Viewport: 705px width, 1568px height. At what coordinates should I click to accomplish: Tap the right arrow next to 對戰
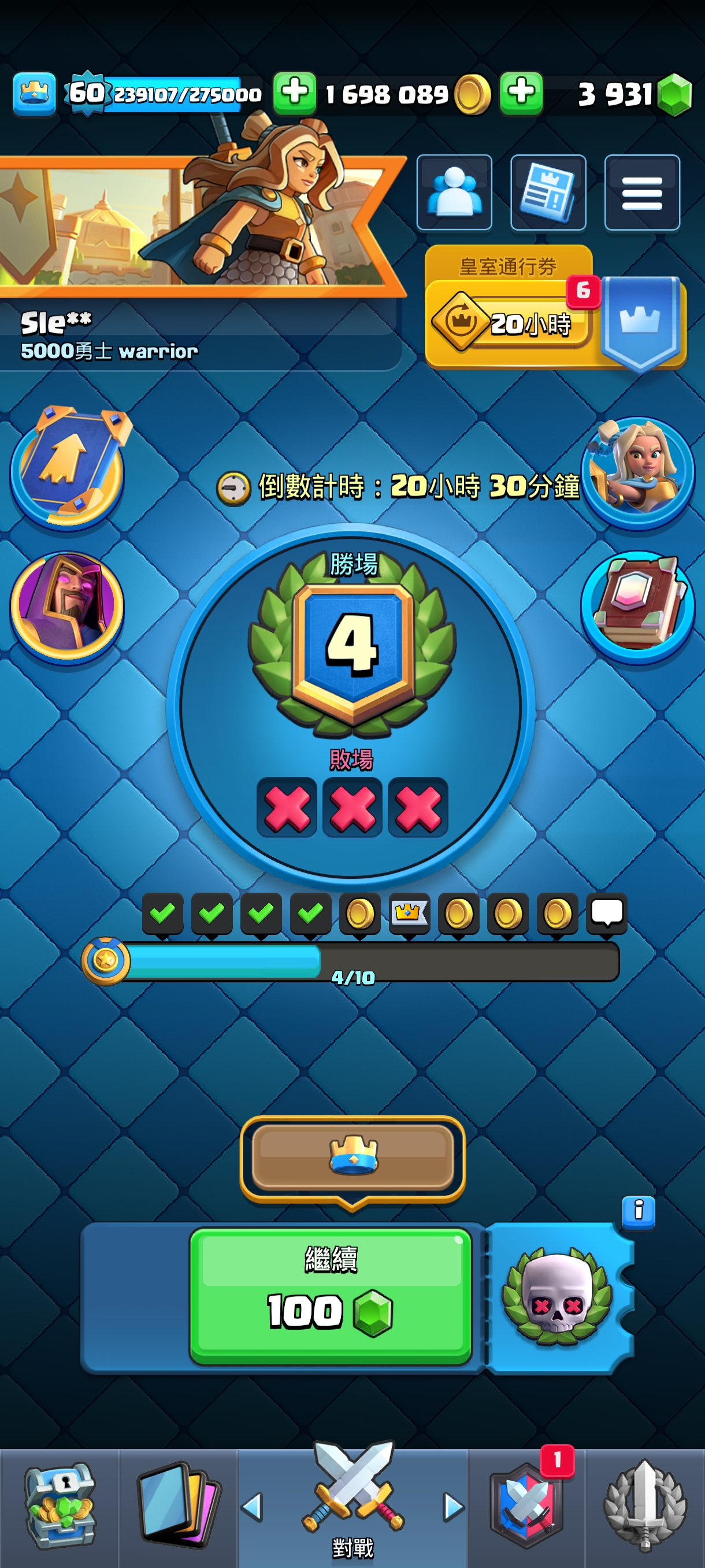coord(452,1507)
